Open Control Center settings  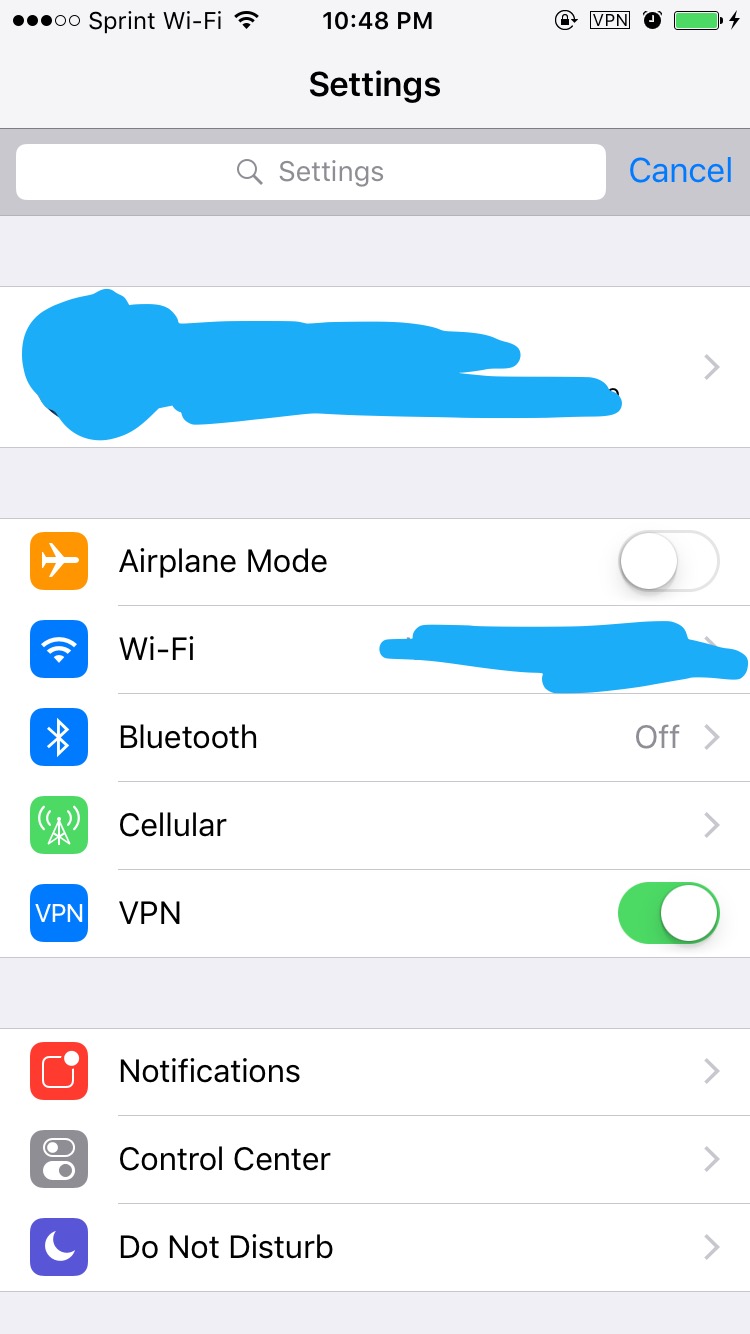pos(375,1159)
